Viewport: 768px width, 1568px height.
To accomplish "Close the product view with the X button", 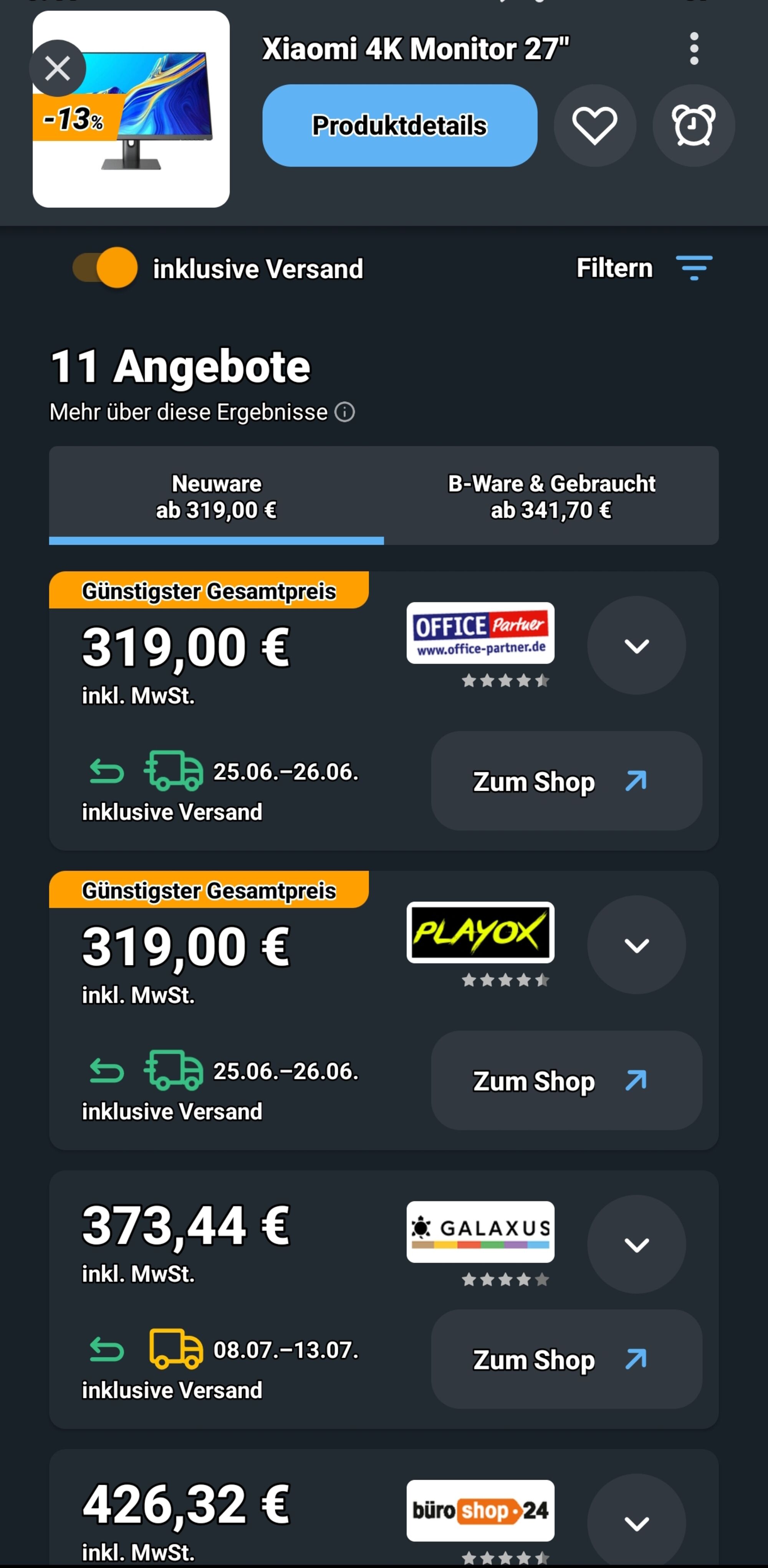I will tap(57, 68).
